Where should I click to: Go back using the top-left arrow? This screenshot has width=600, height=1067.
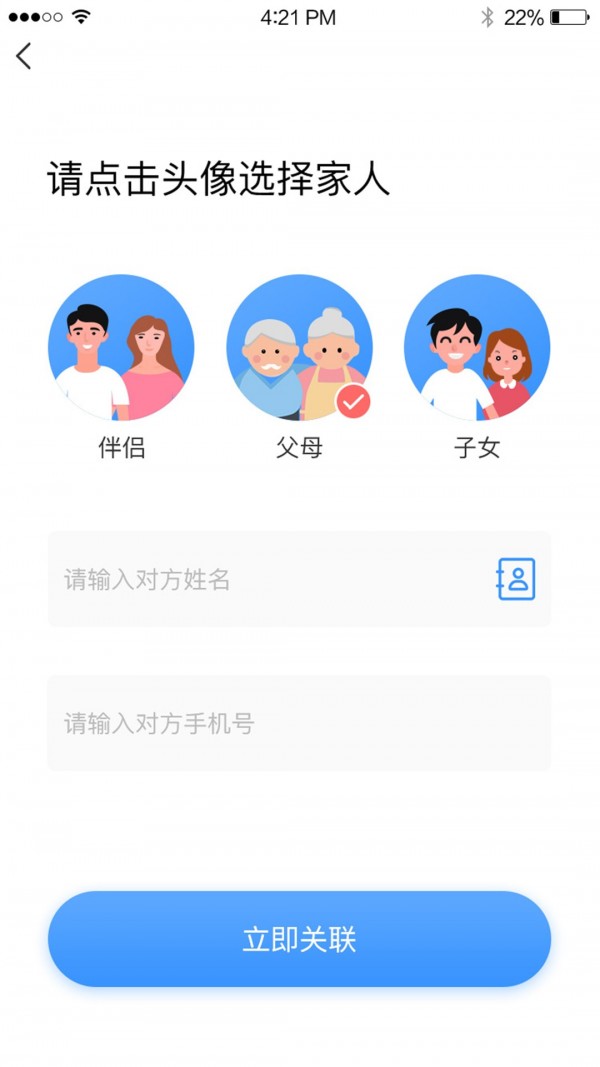click(x=24, y=57)
